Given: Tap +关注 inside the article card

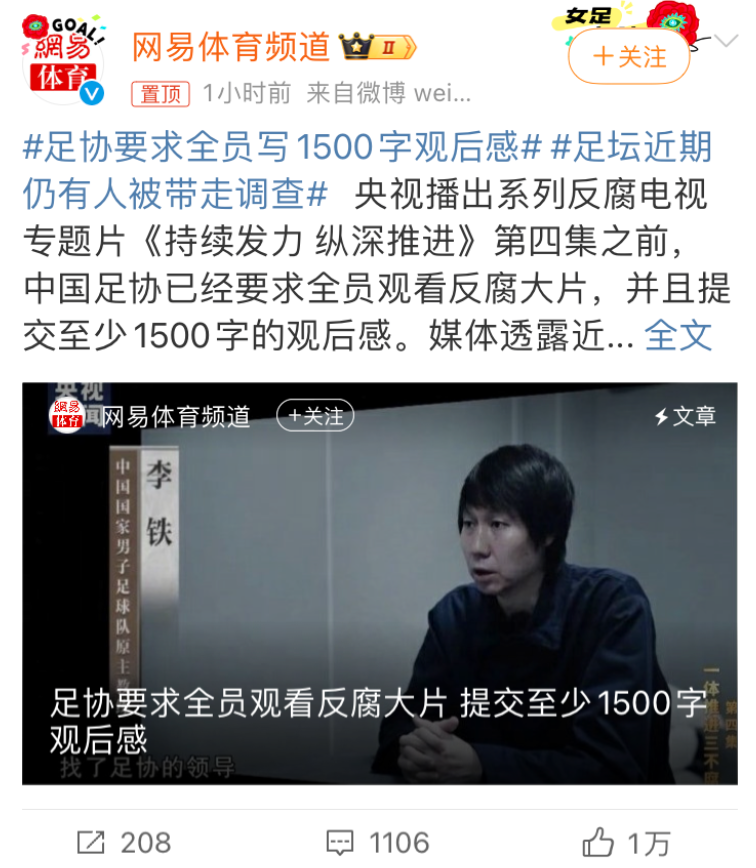Looking at the screenshot, I should point(316,415).
